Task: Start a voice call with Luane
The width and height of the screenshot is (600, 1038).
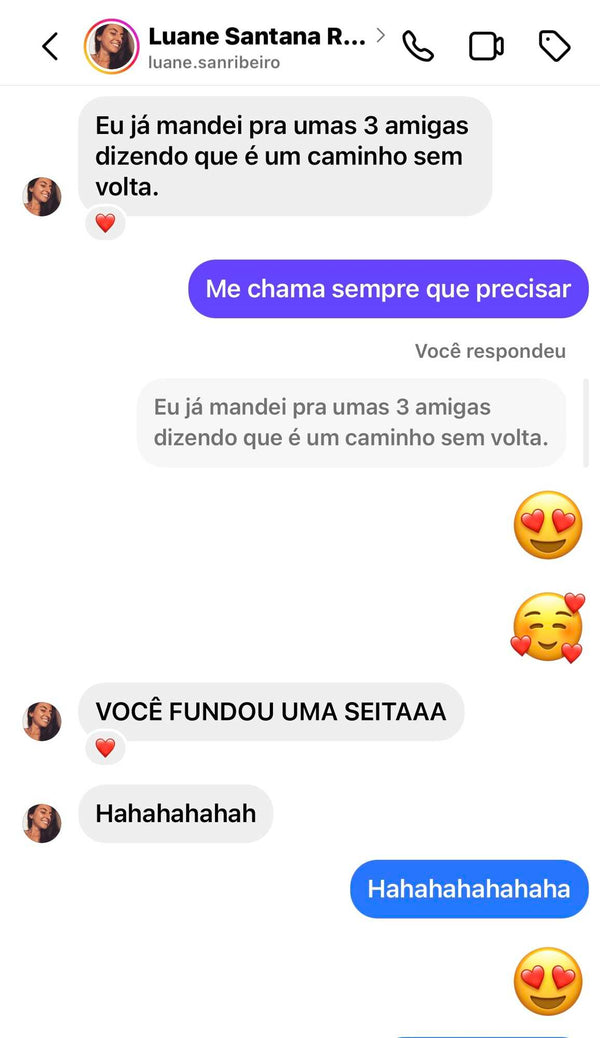Action: 418,46
